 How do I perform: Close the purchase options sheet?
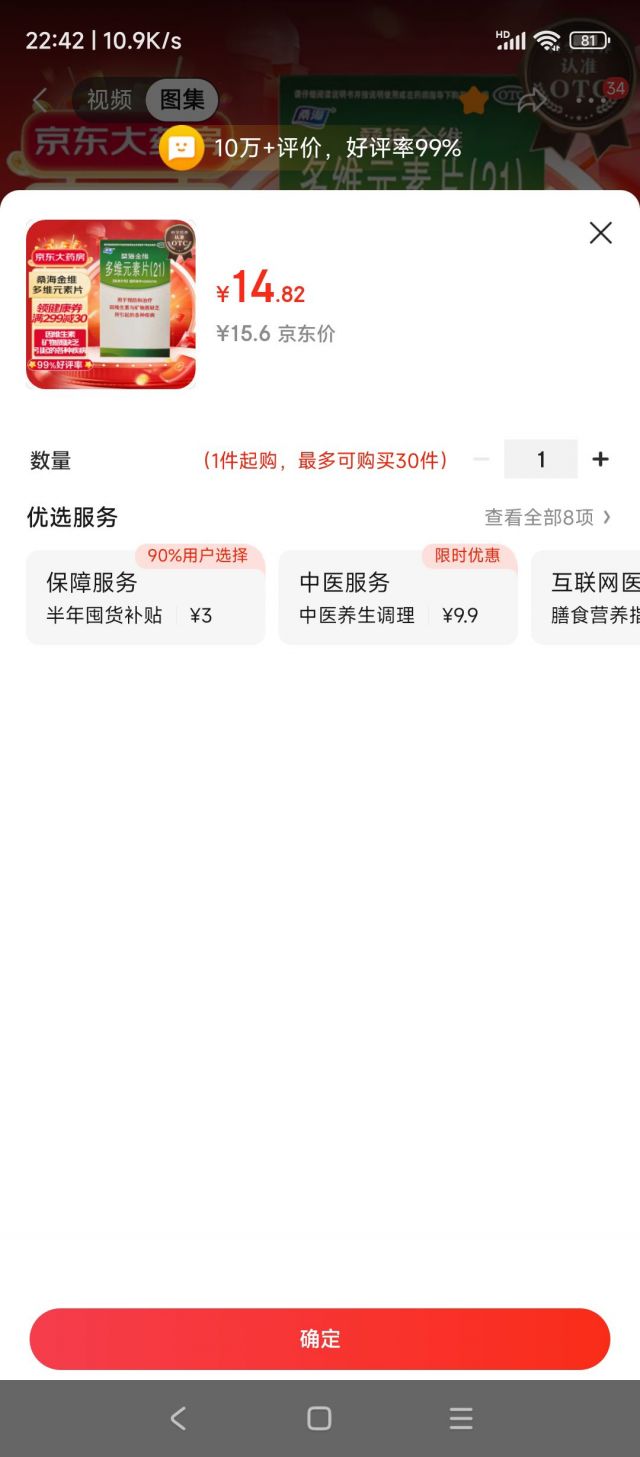(600, 233)
